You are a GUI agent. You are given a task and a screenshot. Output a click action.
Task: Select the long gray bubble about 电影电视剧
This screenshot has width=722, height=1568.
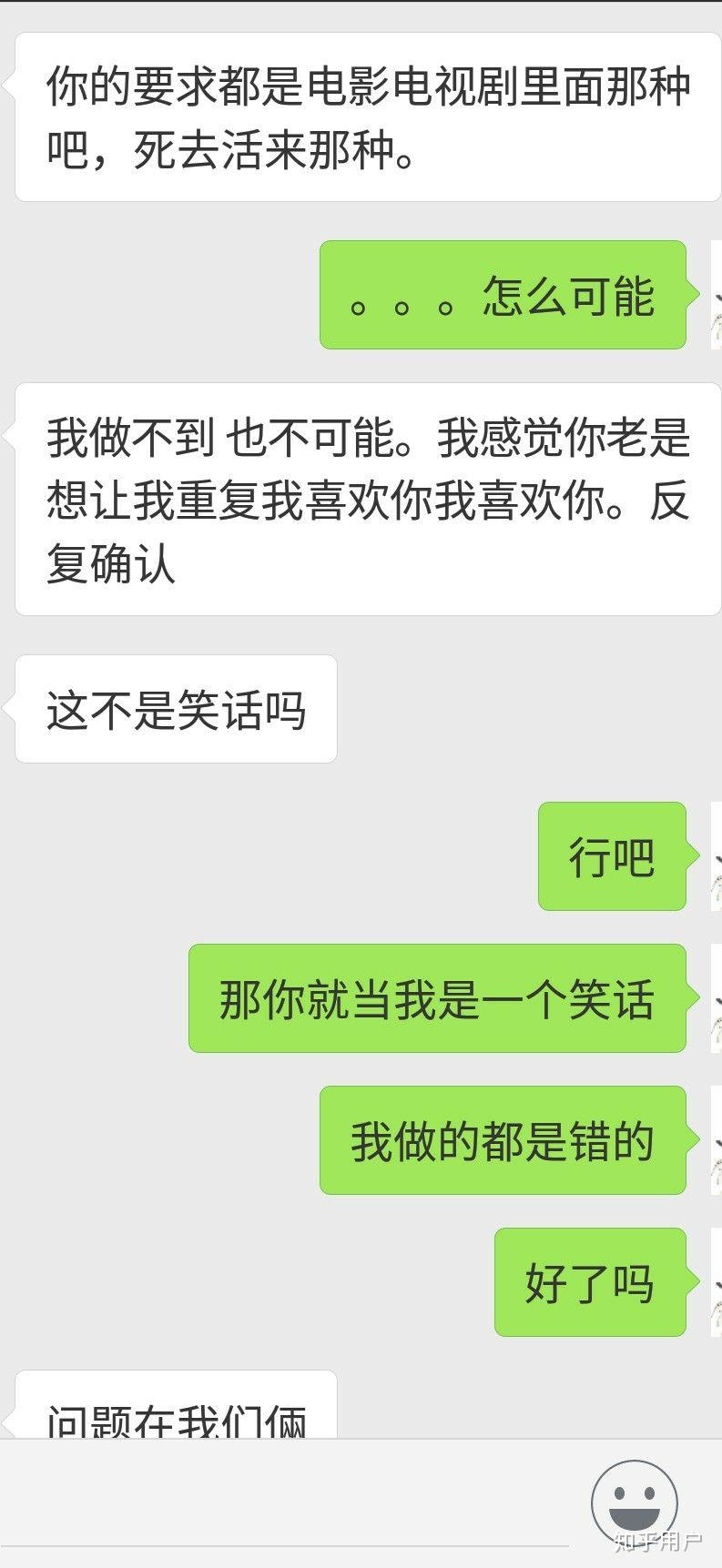tap(364, 118)
